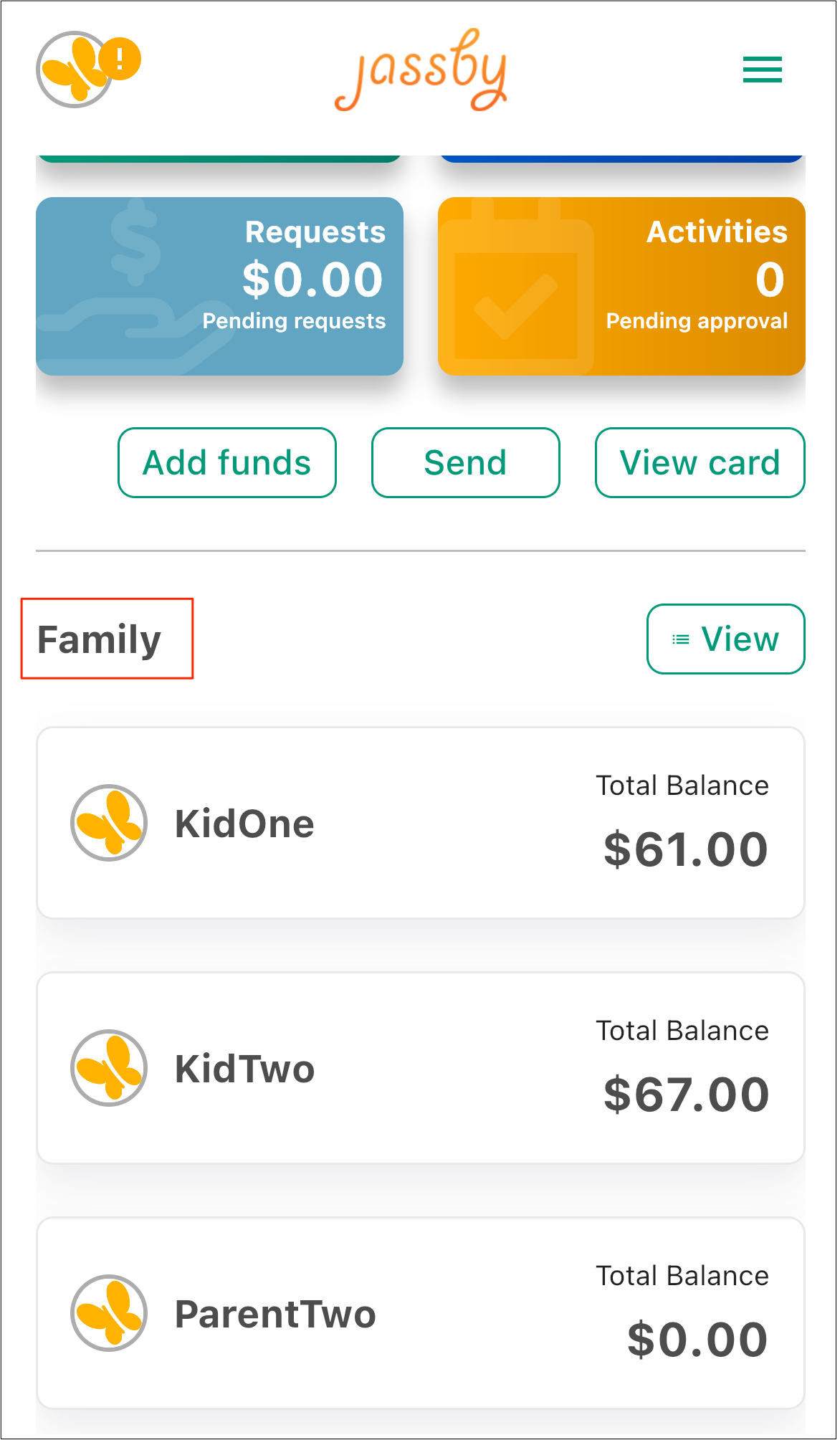The image size is (840, 1440).
Task: Open KidOne's account card
Action: tap(421, 823)
